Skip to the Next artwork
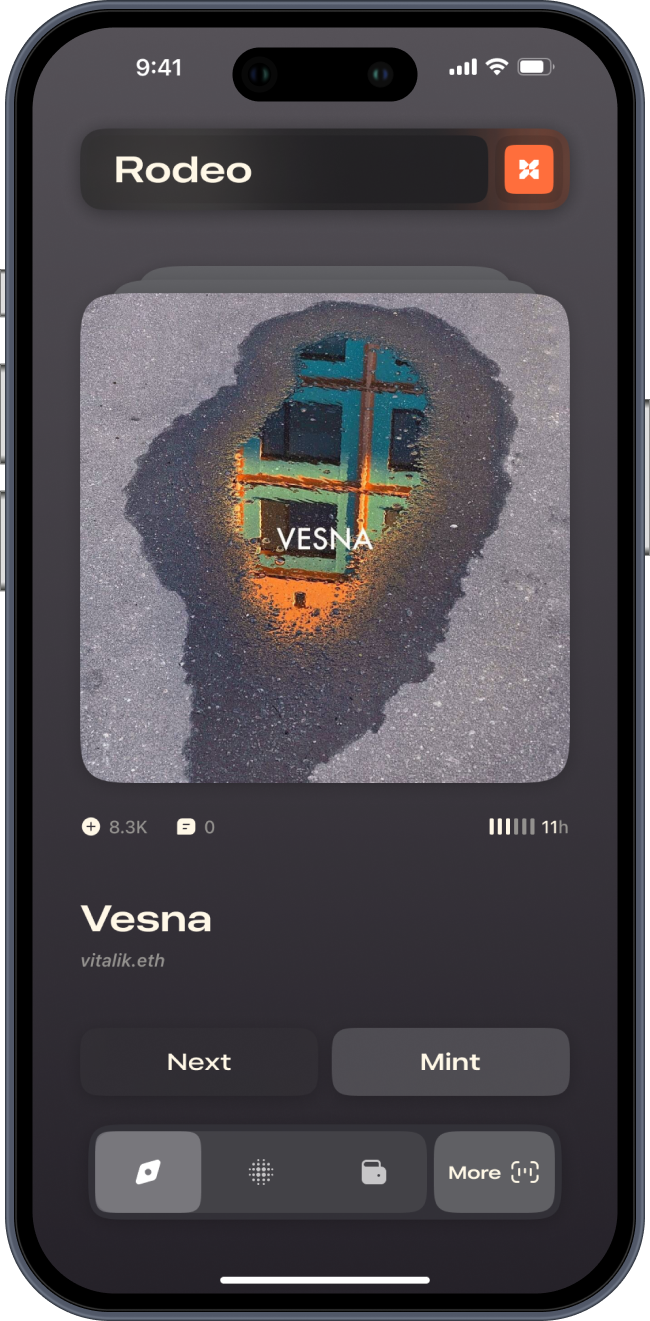The image size is (650, 1321). [x=199, y=1062]
